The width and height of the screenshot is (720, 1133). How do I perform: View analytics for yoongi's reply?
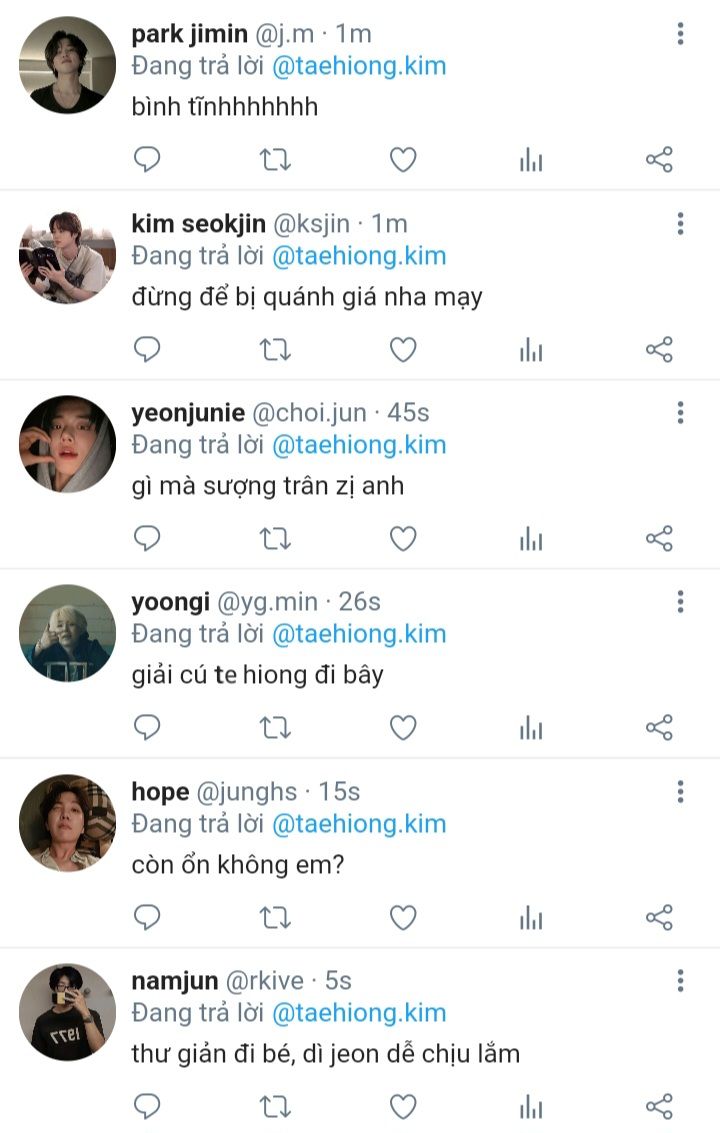click(x=531, y=728)
